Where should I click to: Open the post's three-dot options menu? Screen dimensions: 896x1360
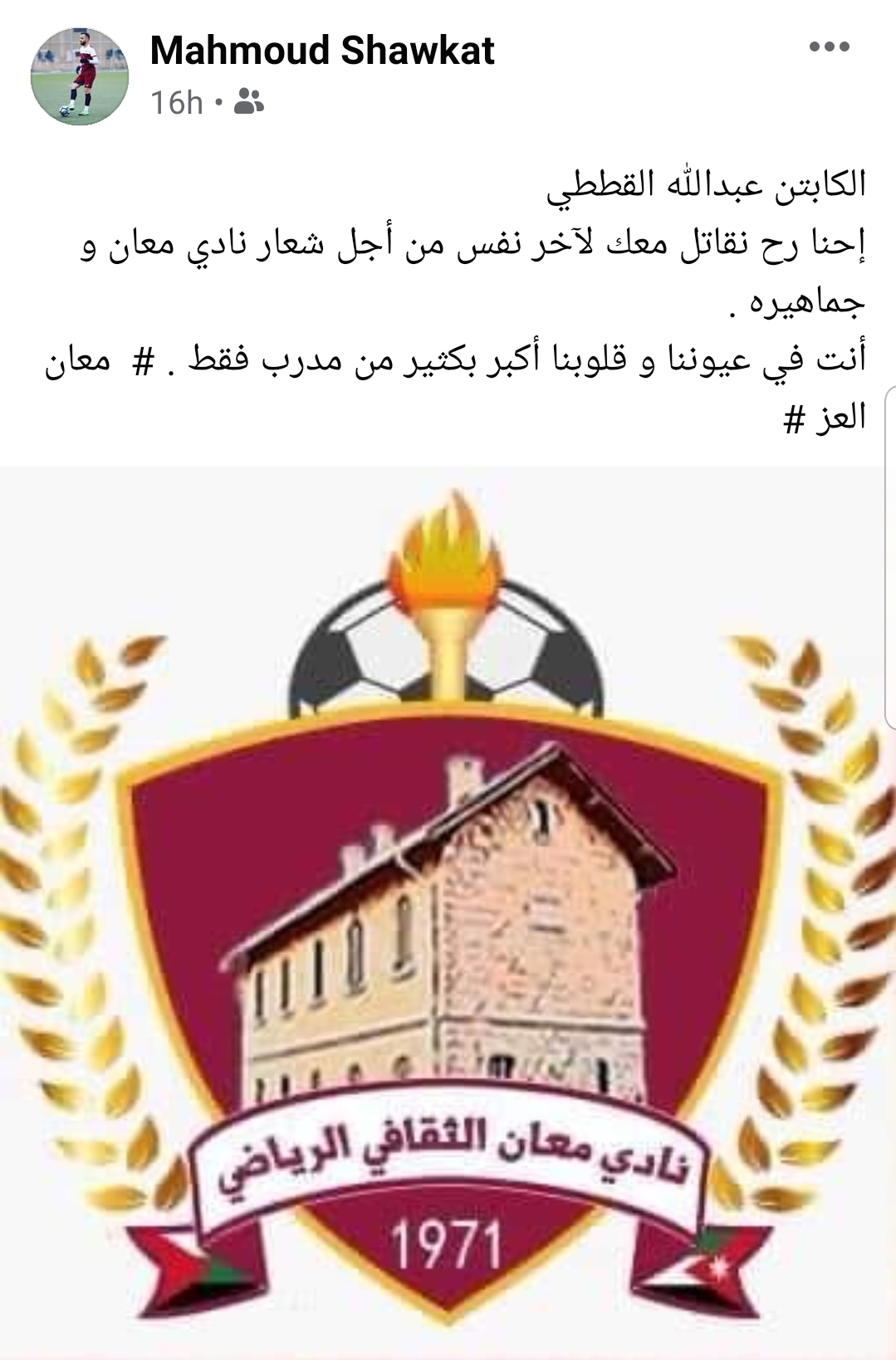(x=829, y=47)
